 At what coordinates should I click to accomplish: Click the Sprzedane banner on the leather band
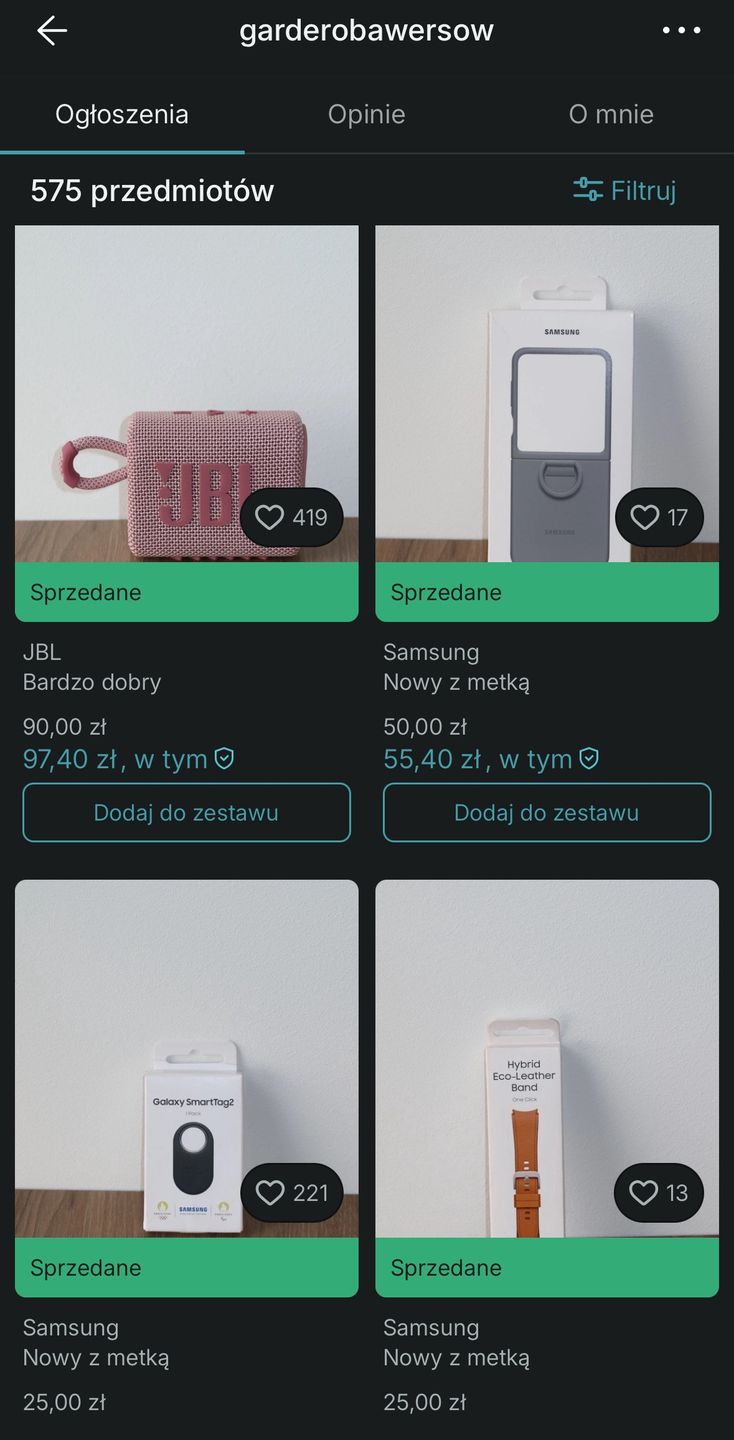(547, 1267)
